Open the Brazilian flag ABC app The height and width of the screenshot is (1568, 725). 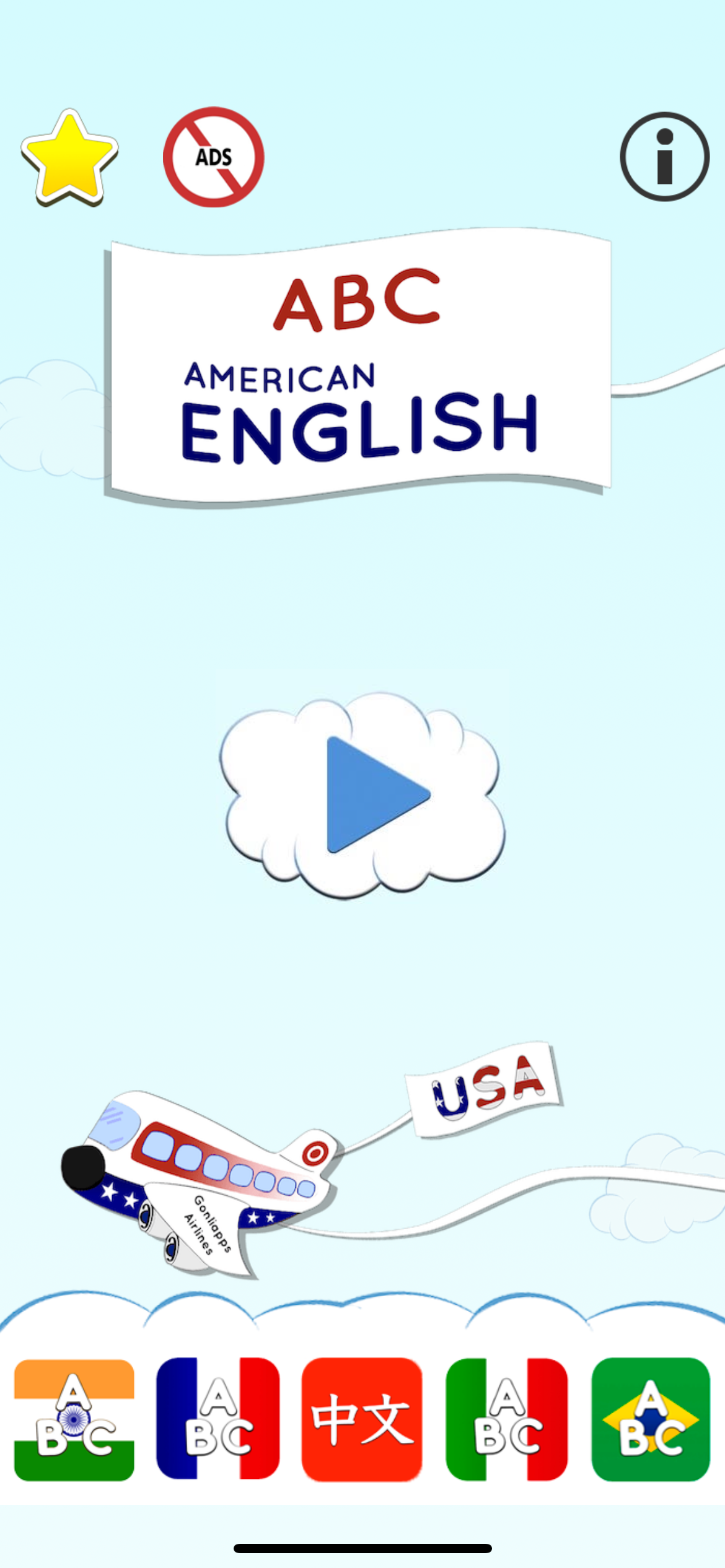click(651, 1419)
